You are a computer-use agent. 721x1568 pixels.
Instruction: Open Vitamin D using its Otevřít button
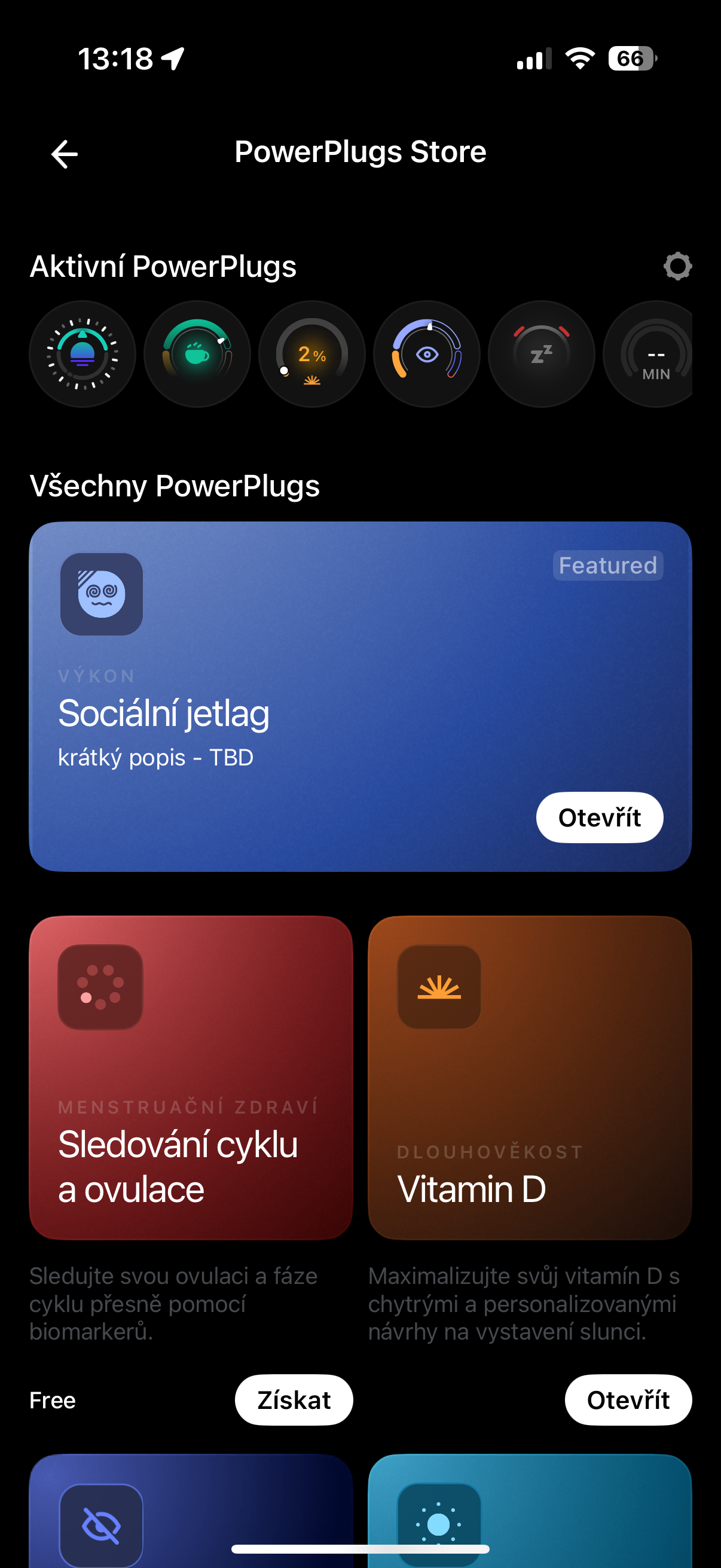tap(628, 1400)
